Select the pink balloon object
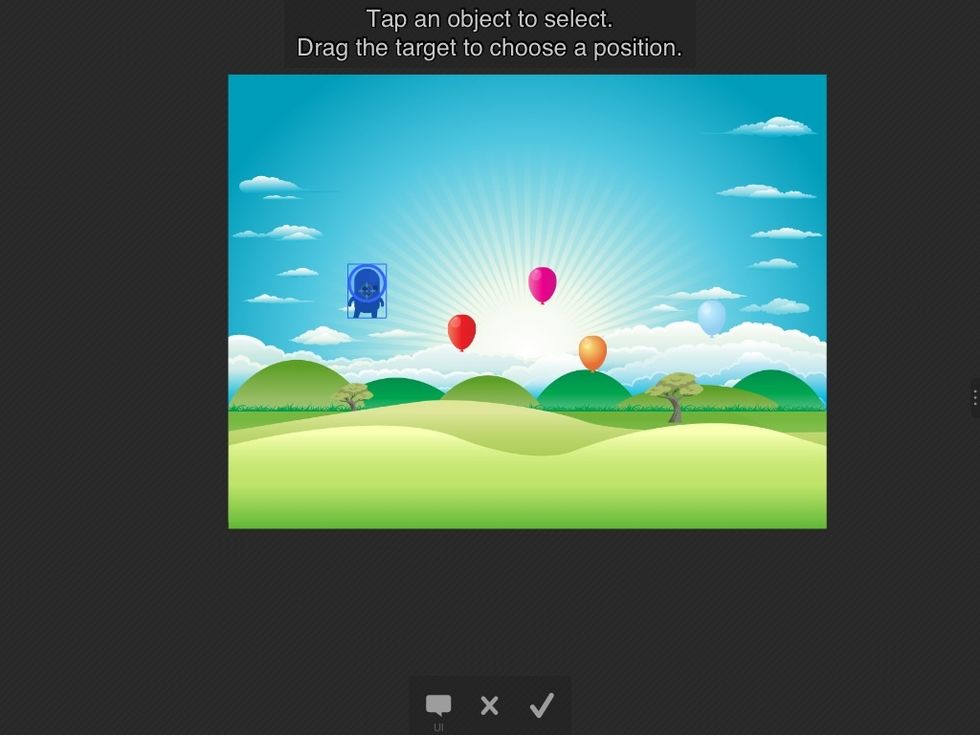This screenshot has width=980, height=735. pyautogui.click(x=542, y=283)
